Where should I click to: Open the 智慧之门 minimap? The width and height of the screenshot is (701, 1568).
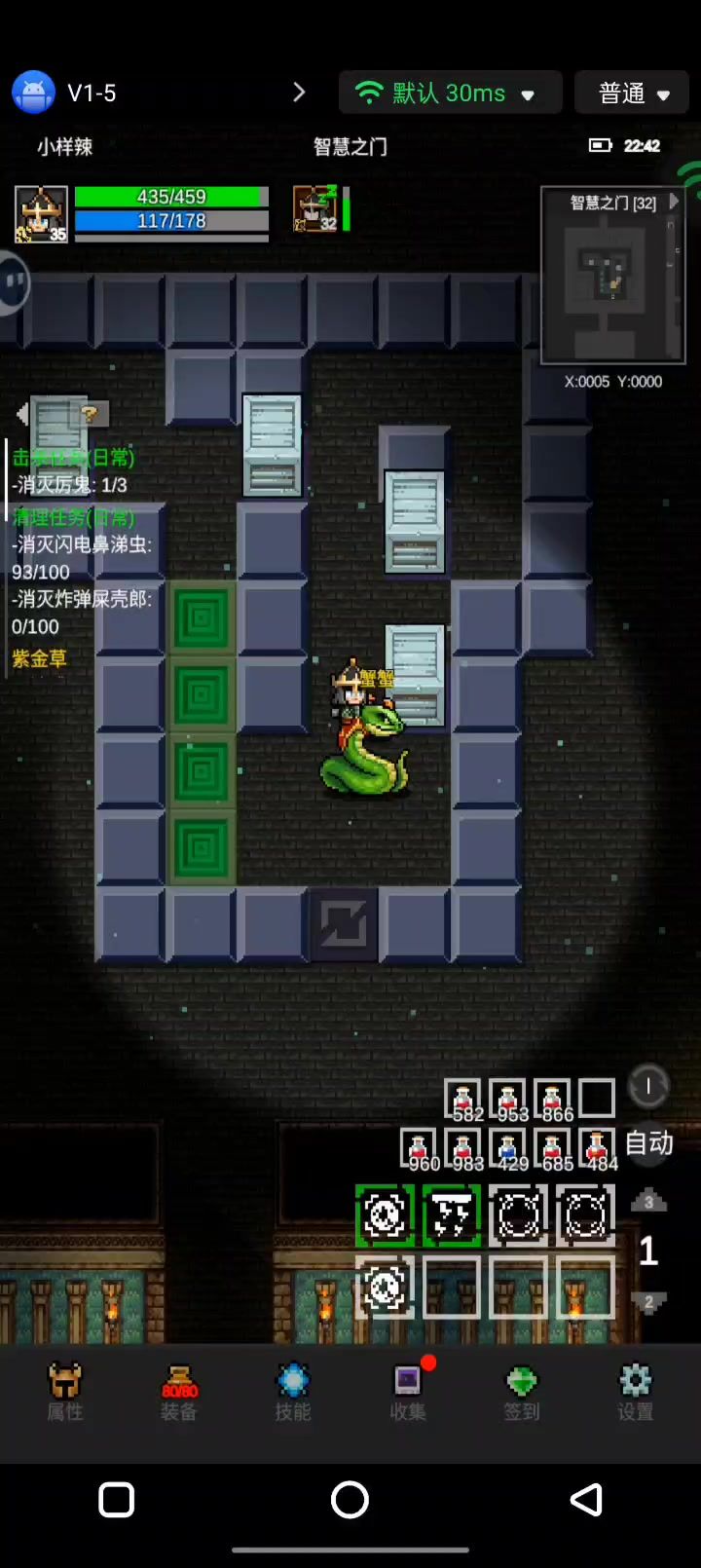tap(613, 278)
